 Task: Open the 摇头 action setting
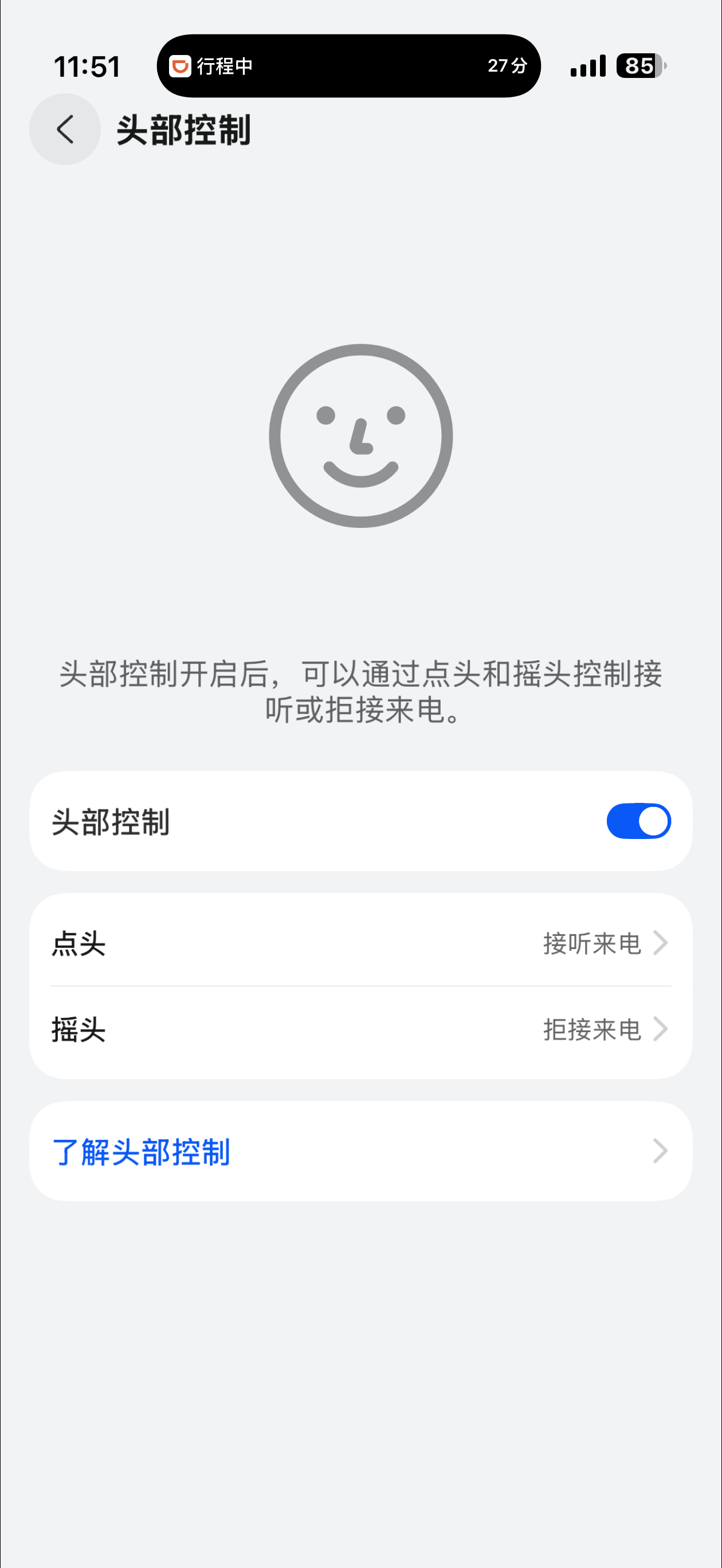(x=361, y=1030)
